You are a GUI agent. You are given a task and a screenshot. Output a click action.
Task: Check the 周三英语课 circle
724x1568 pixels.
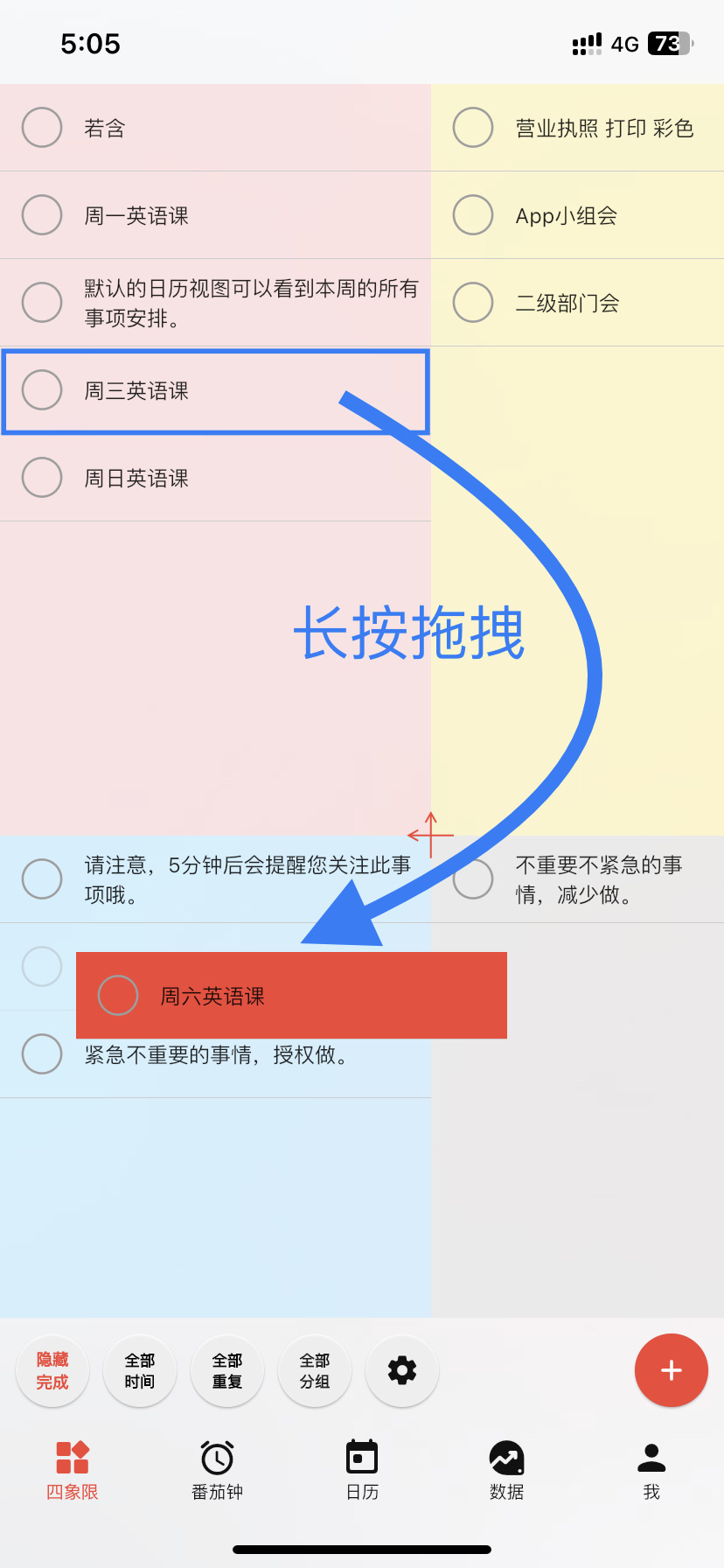[x=42, y=390]
